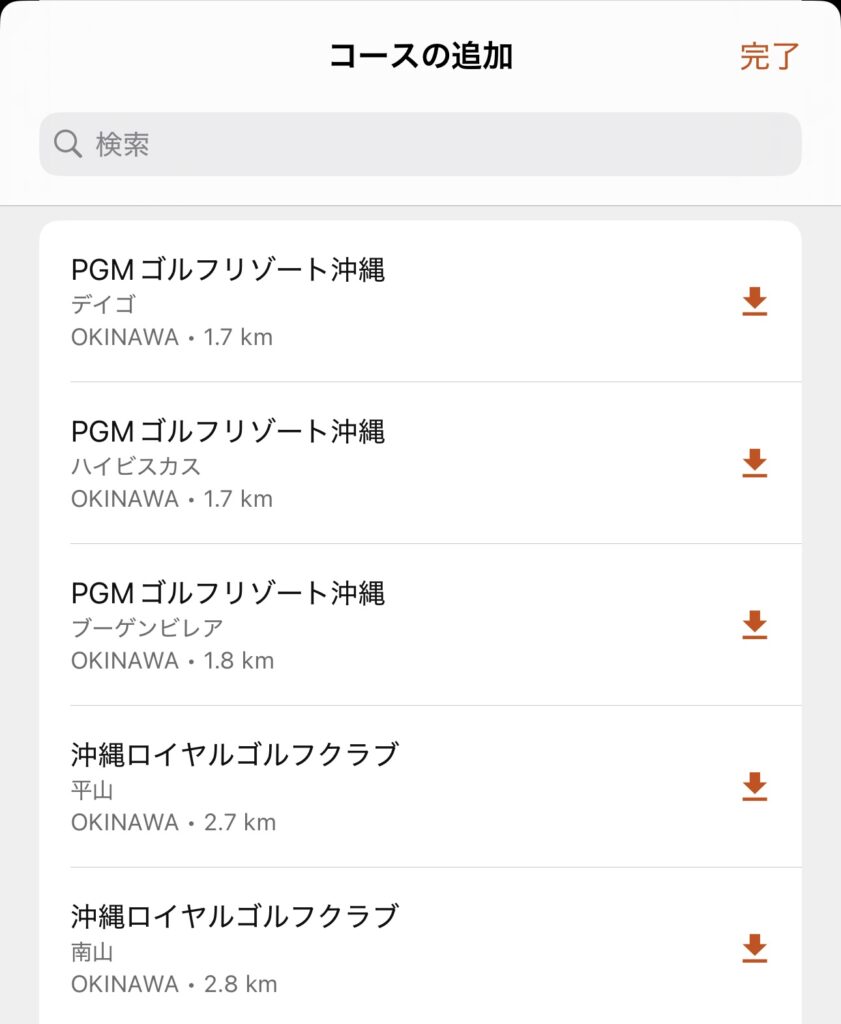Tap 完了 to finish adding courses

pyautogui.click(x=769, y=57)
